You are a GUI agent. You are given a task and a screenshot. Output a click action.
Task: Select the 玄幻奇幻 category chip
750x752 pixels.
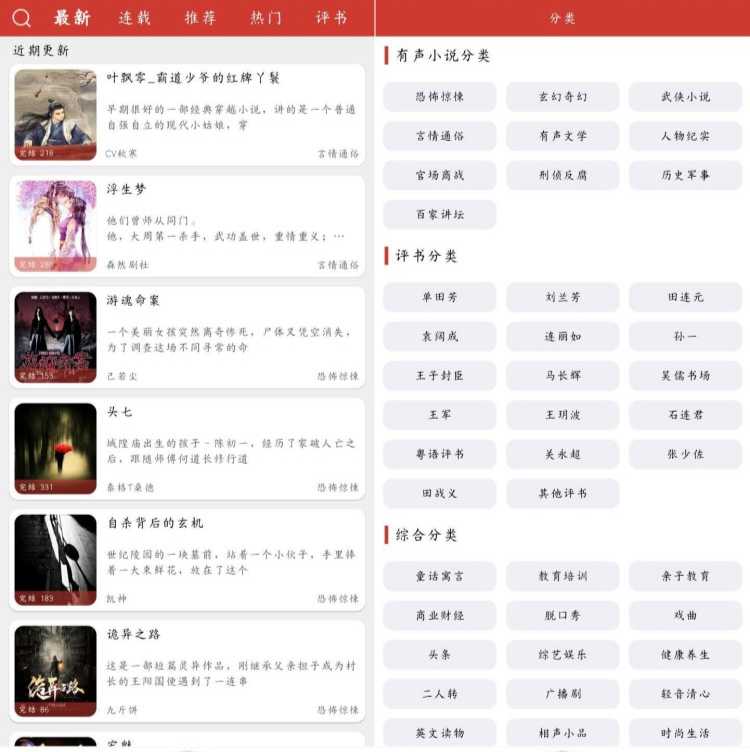coord(563,97)
